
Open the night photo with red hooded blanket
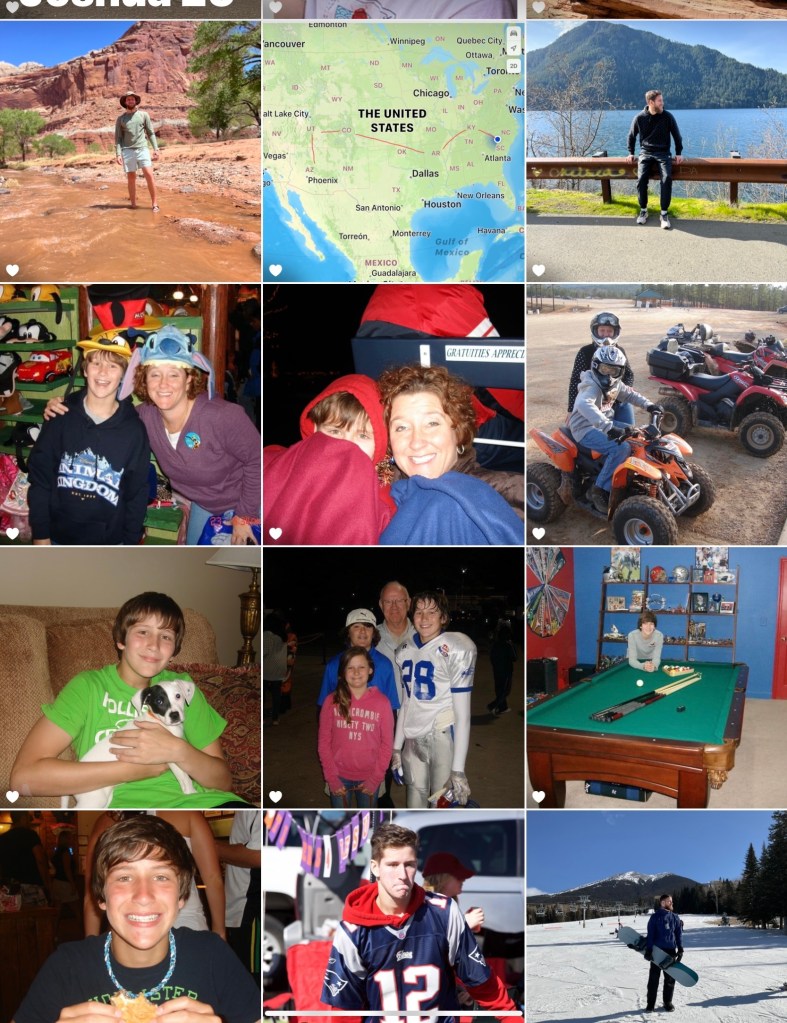click(x=393, y=415)
